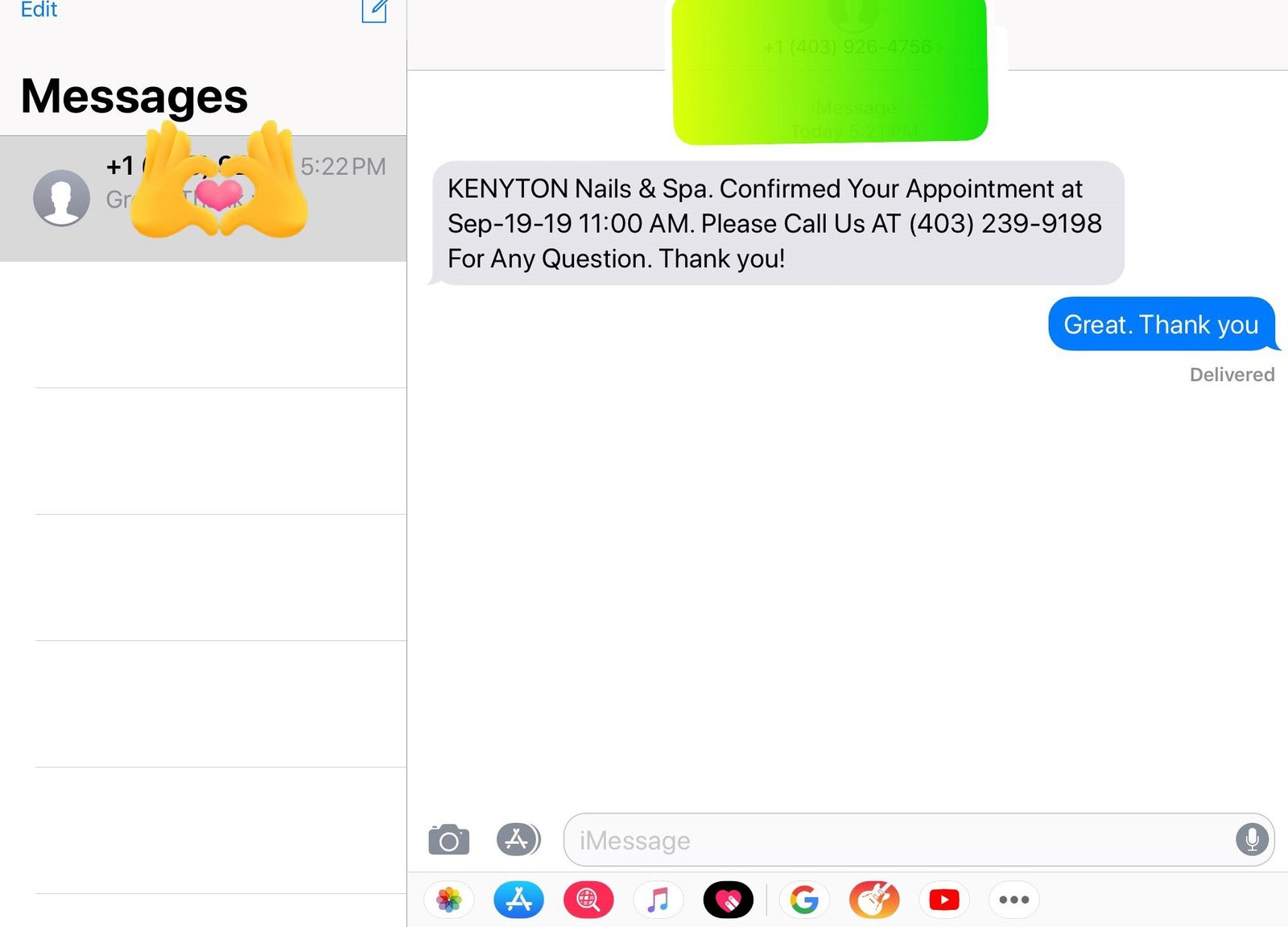Open the App Store for iMessage

[x=518, y=900]
